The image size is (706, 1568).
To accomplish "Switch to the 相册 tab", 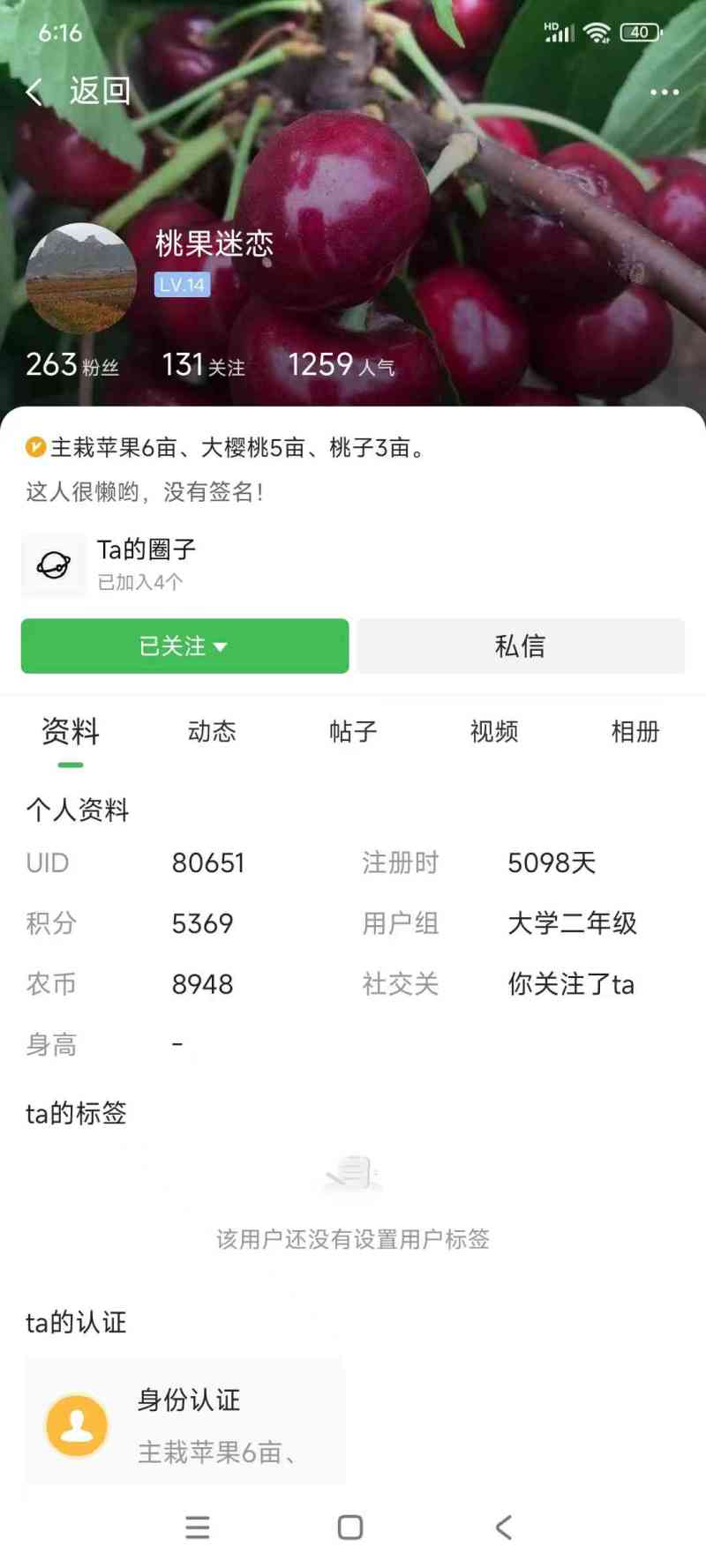I will (635, 732).
